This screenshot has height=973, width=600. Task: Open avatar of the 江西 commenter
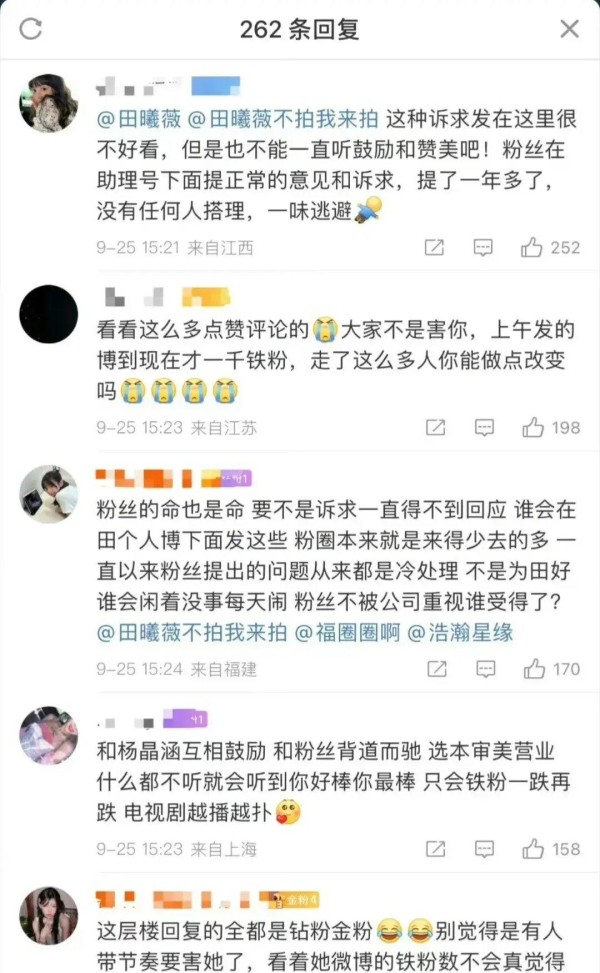pos(48,103)
